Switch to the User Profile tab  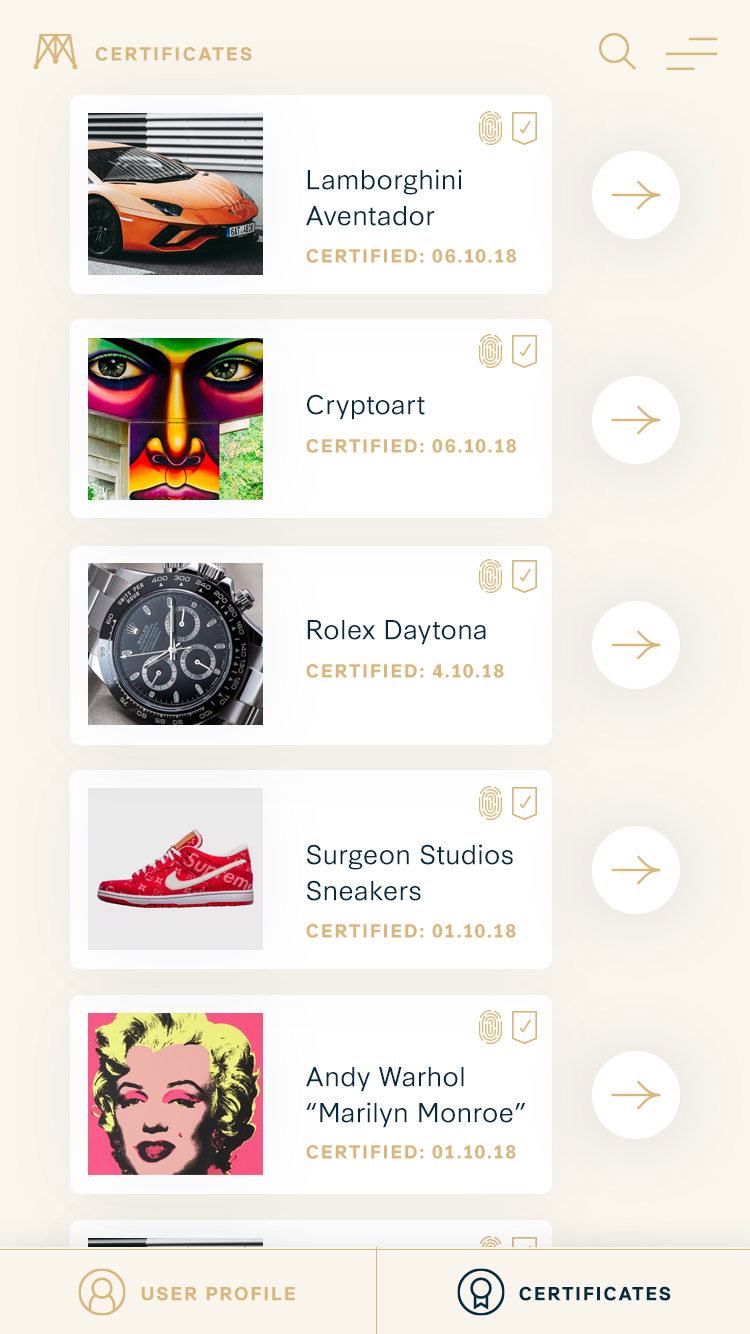tap(188, 1292)
